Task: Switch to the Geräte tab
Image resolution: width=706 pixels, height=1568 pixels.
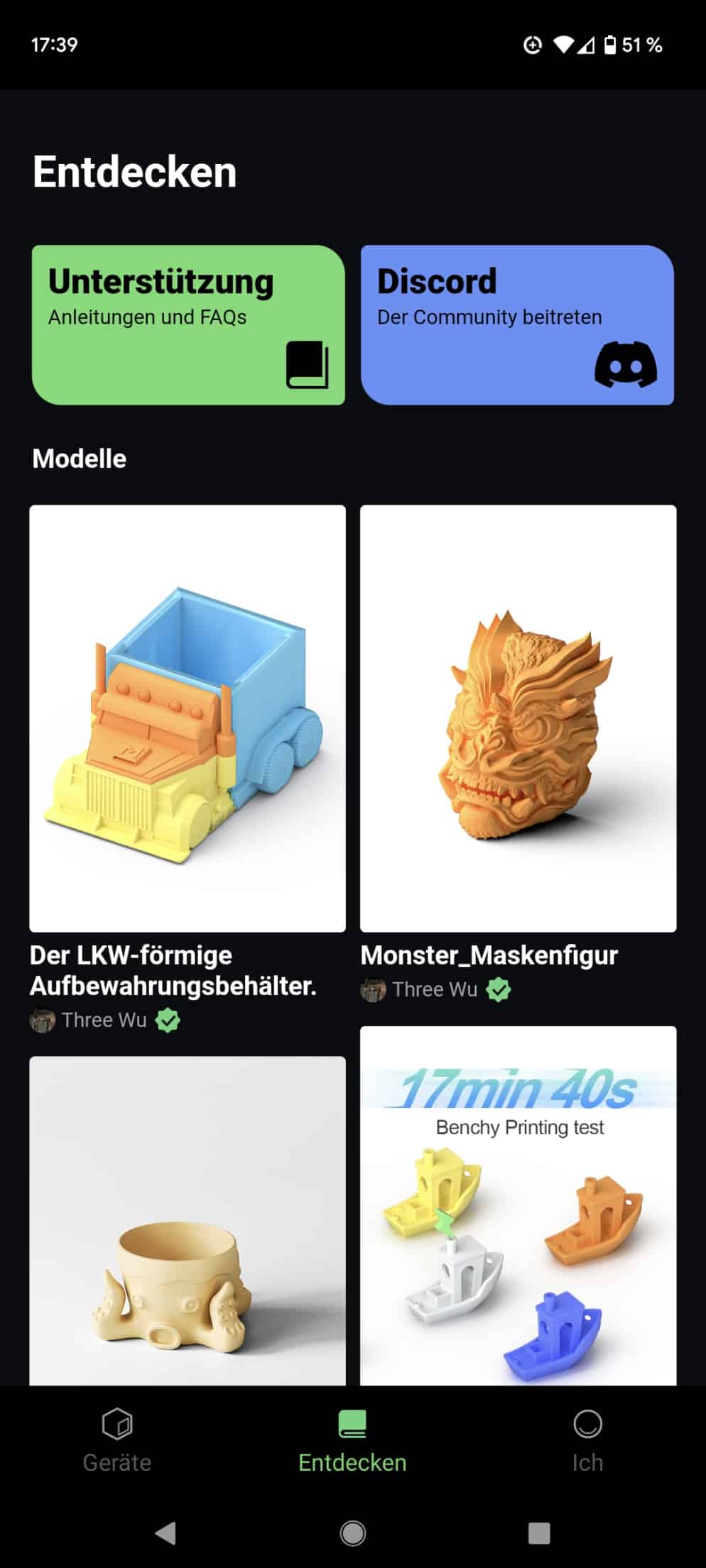Action: (117, 1441)
